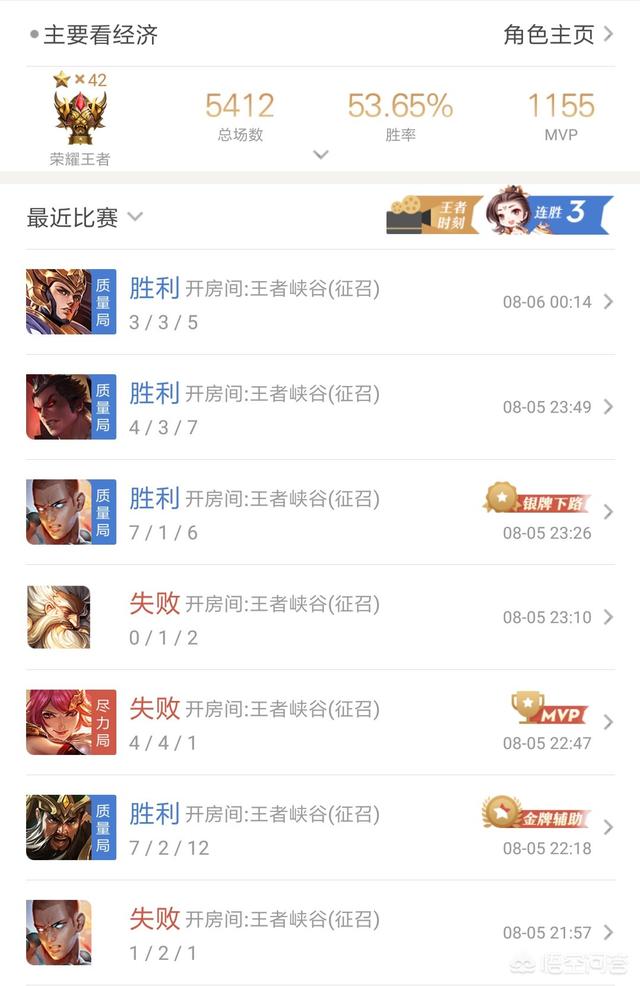
Task: Open the 角色主页 character homepage link
Action: pyautogui.click(x=558, y=35)
